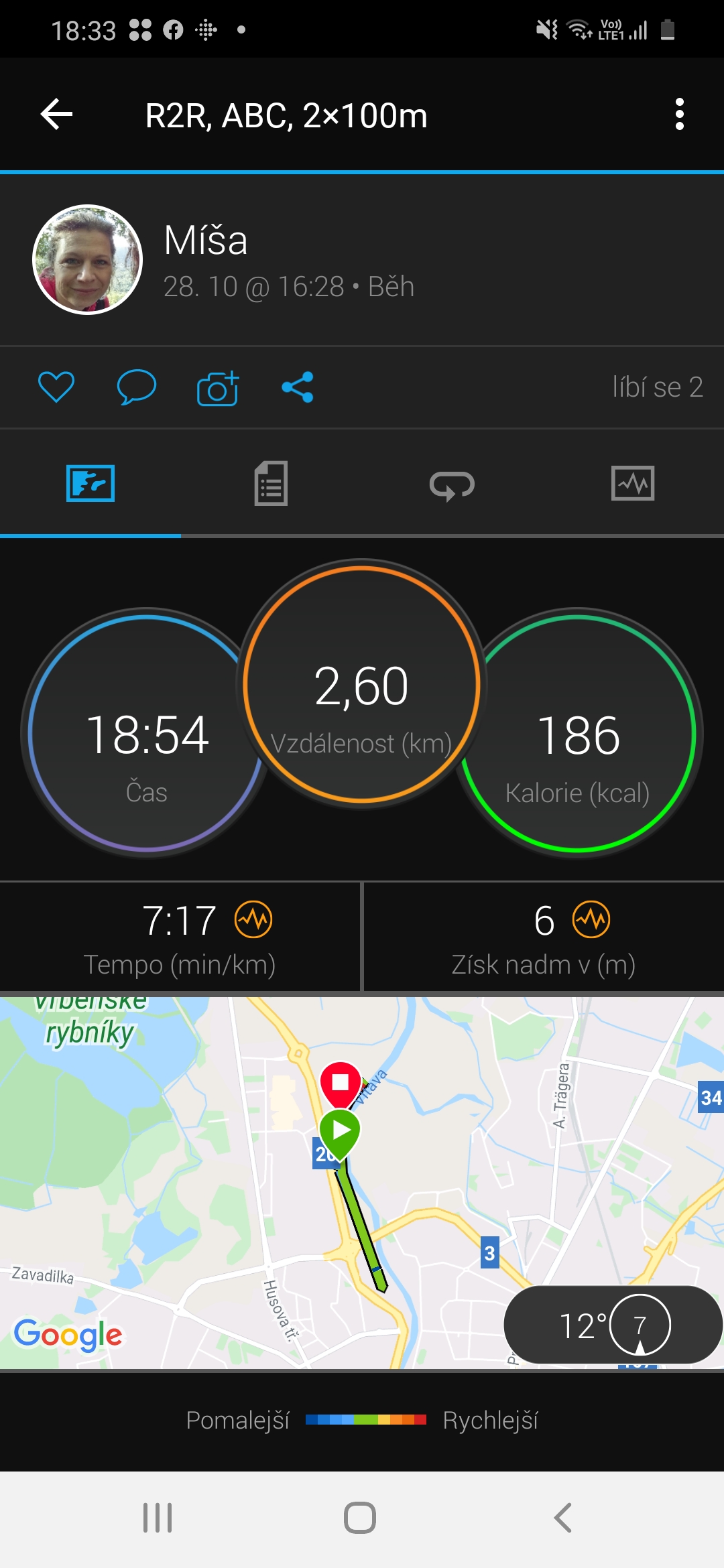The width and height of the screenshot is (724, 1568).
Task: View who liked via 'líbí se 2'
Action: [658, 387]
